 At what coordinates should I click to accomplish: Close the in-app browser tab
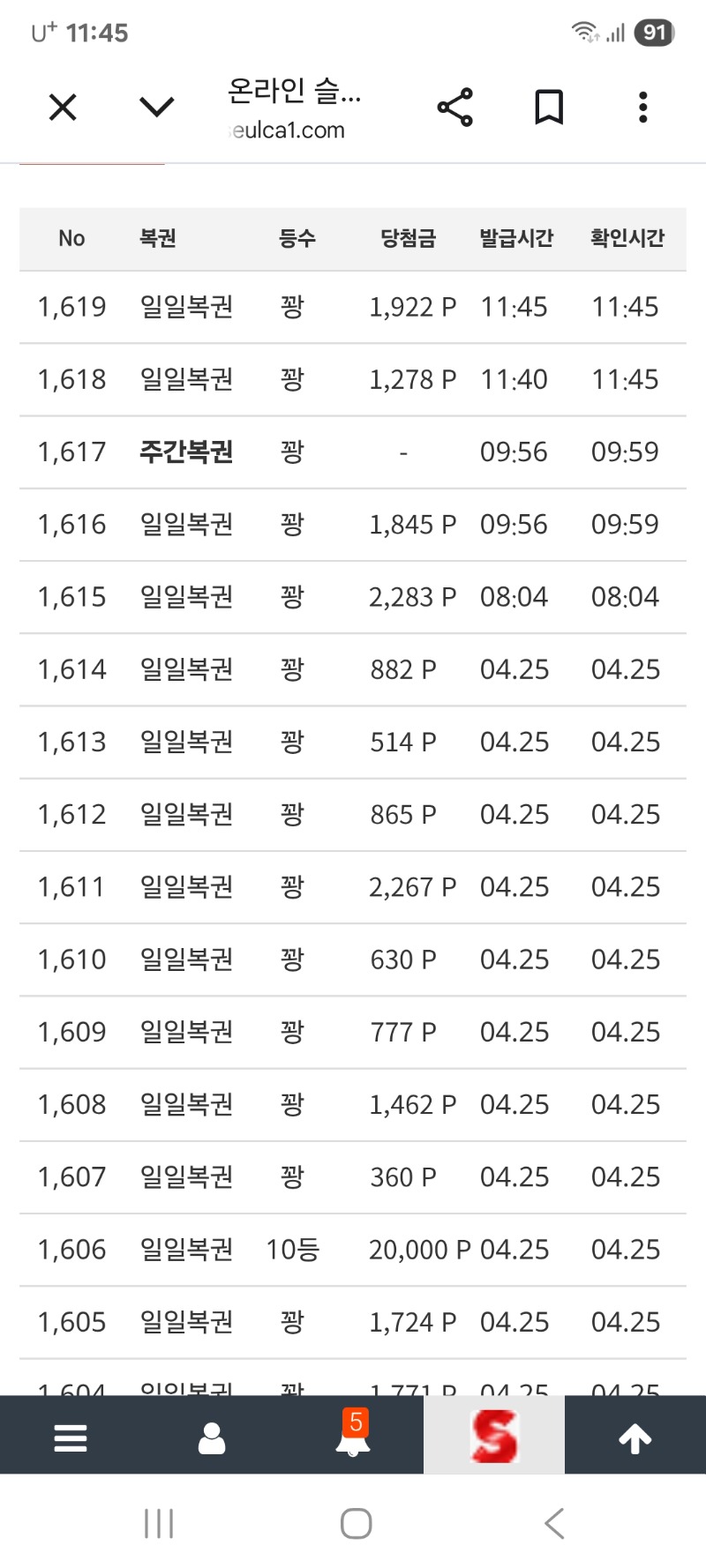[63, 108]
